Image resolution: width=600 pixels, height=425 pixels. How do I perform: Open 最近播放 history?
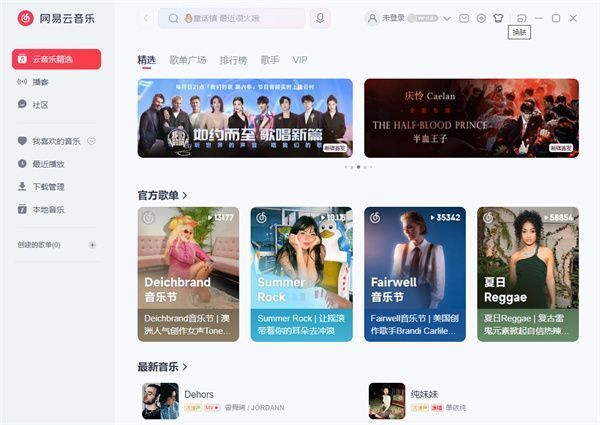point(48,163)
